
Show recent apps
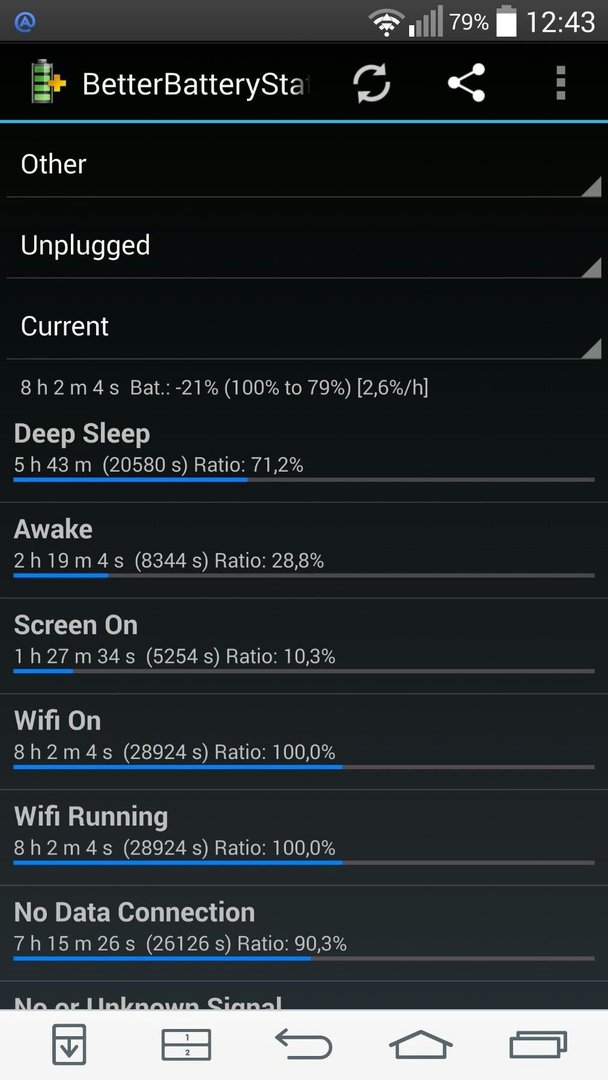coord(538,1044)
